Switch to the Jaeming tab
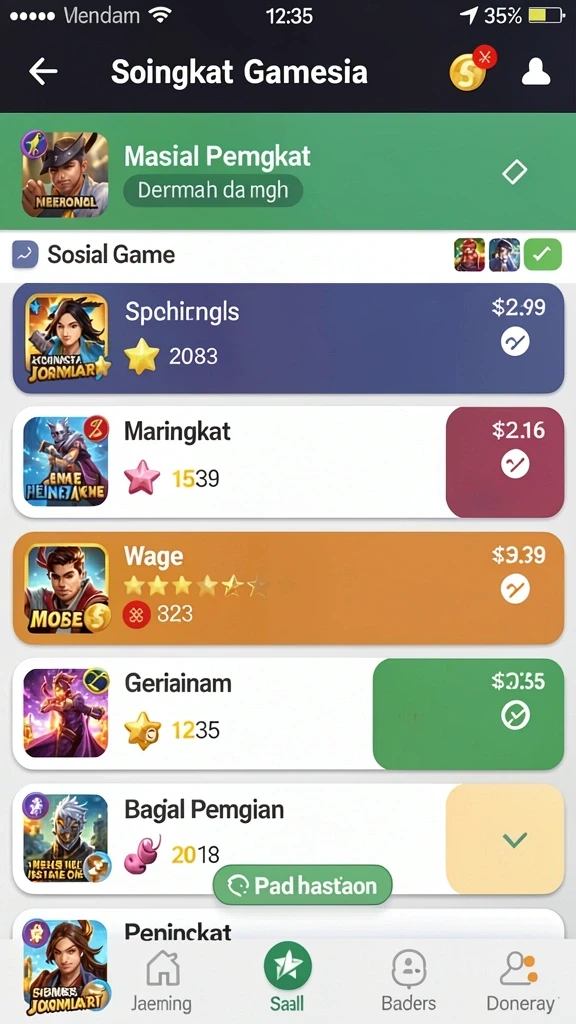Image resolution: width=576 pixels, height=1024 pixels. (161, 980)
